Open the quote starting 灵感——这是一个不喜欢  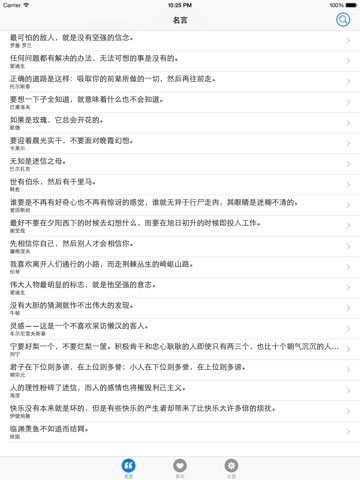click(x=180, y=329)
